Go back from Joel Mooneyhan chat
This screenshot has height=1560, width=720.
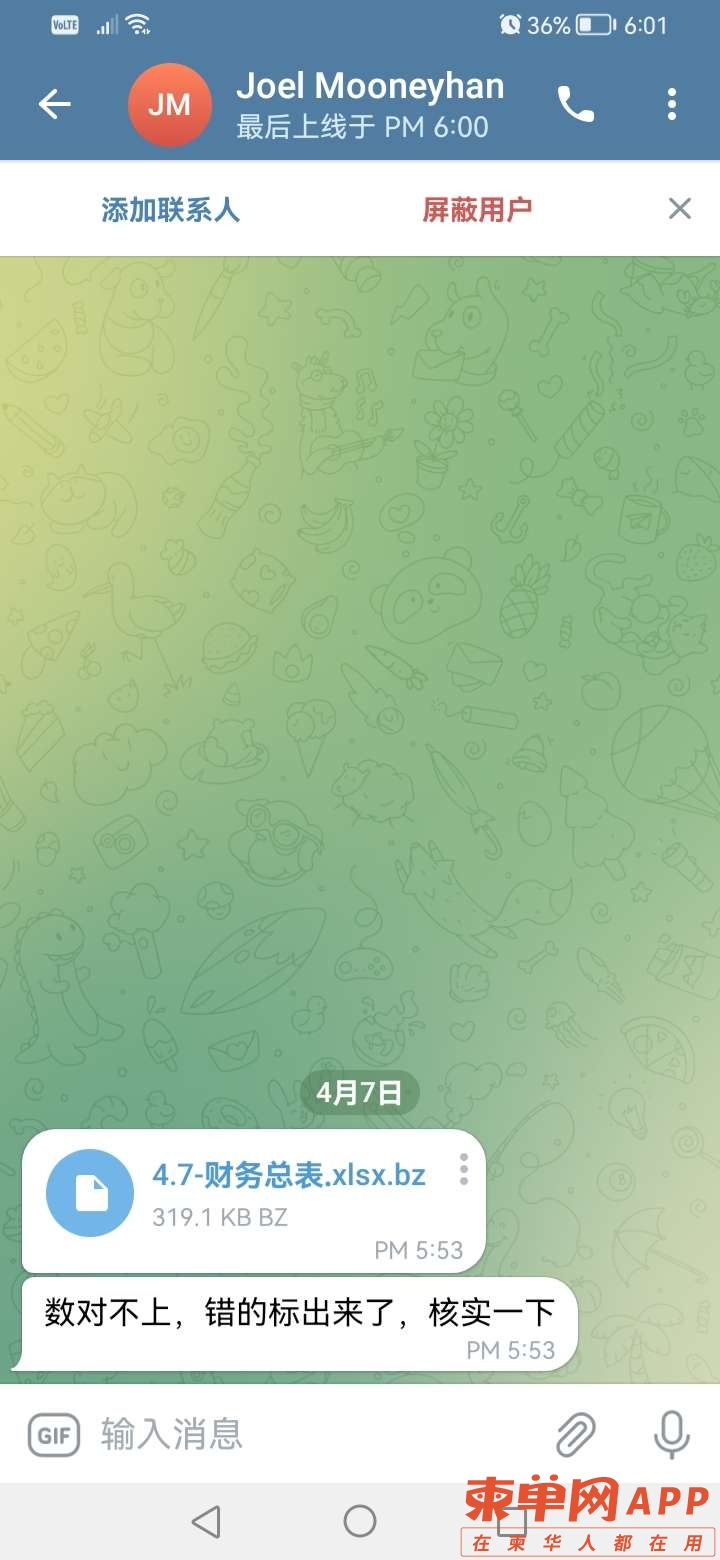pyautogui.click(x=54, y=104)
